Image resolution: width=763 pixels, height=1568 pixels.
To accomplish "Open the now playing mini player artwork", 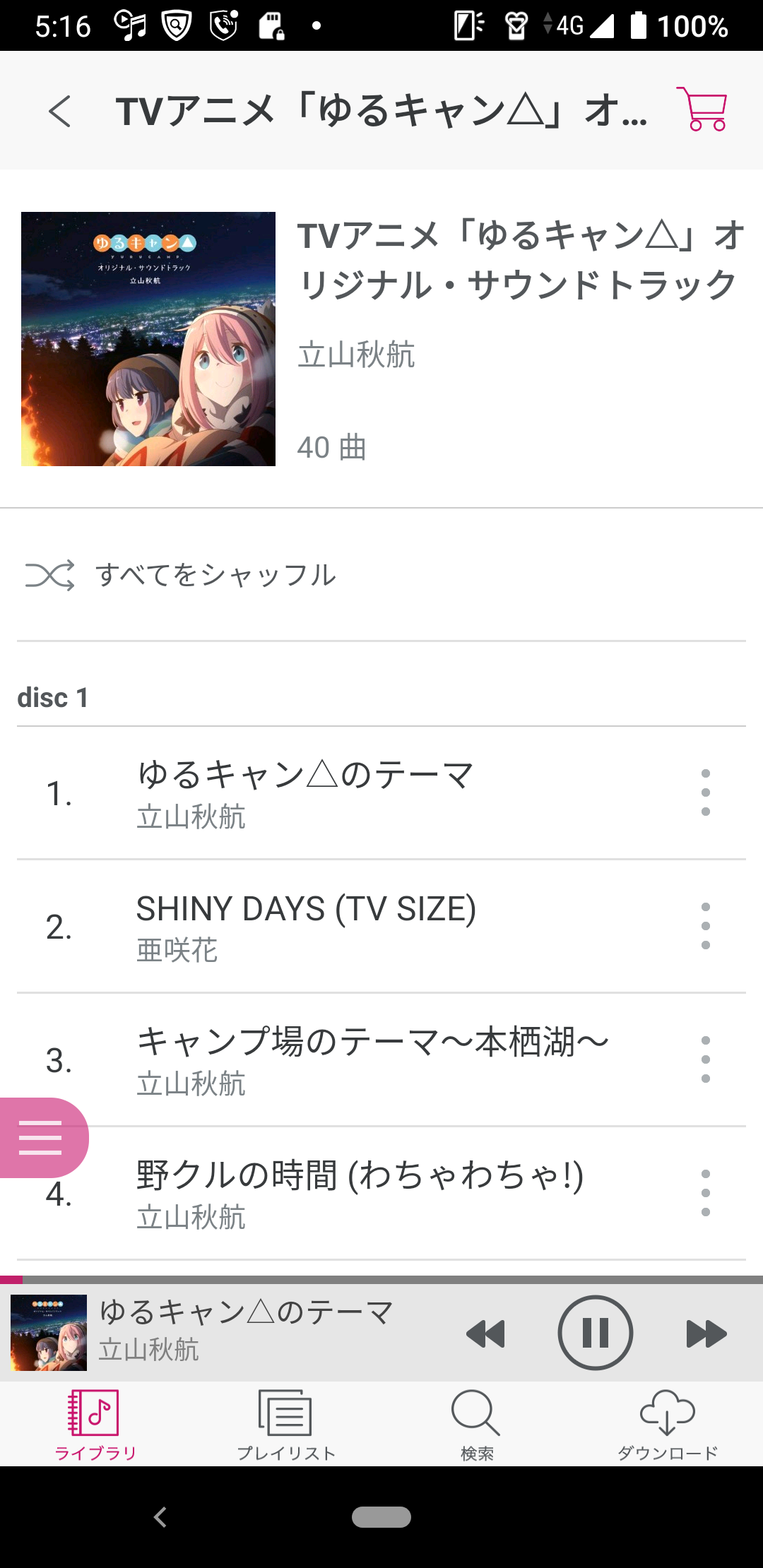I will 49,1333.
